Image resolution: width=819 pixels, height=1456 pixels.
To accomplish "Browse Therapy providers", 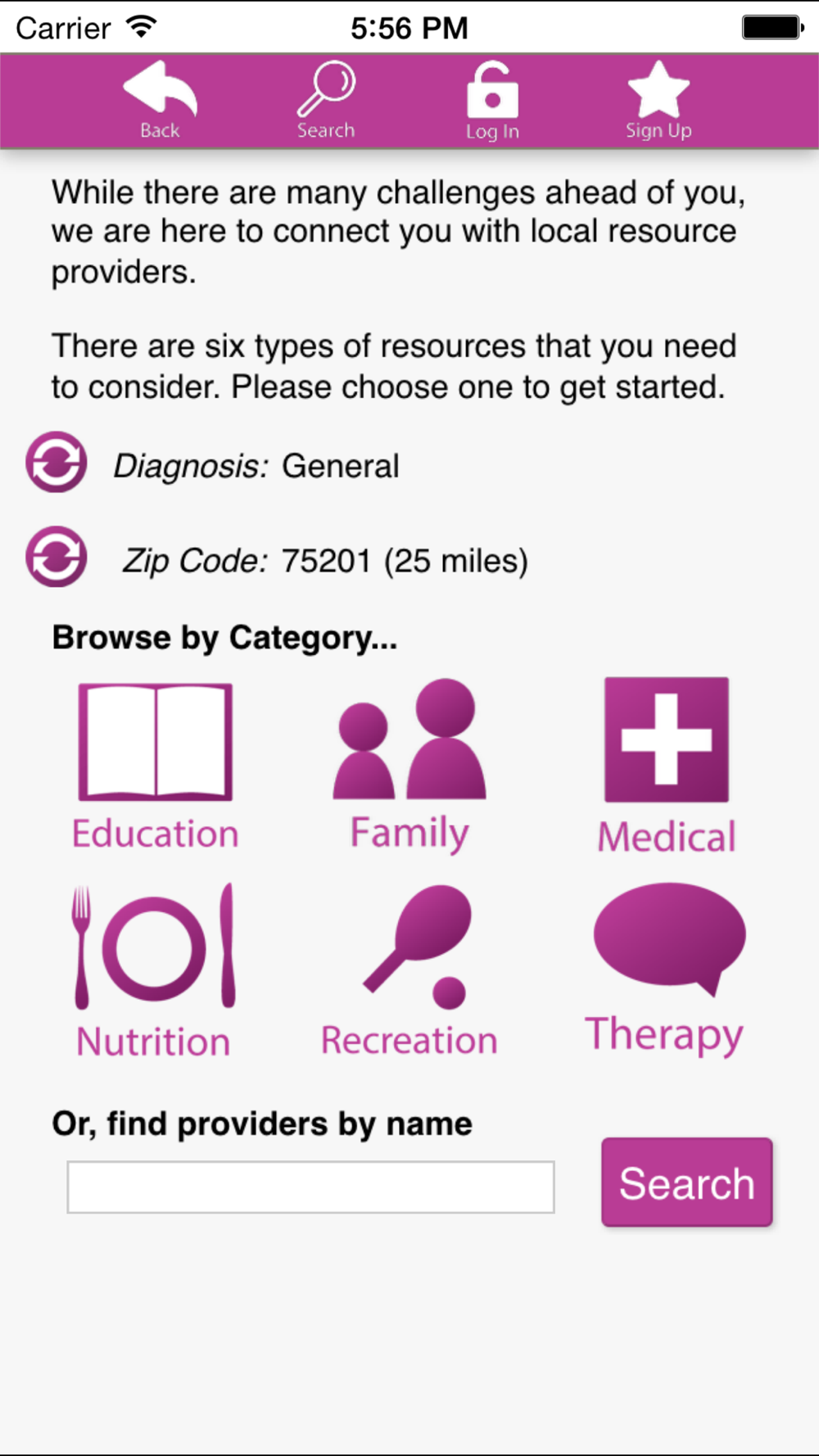I will (x=665, y=970).
